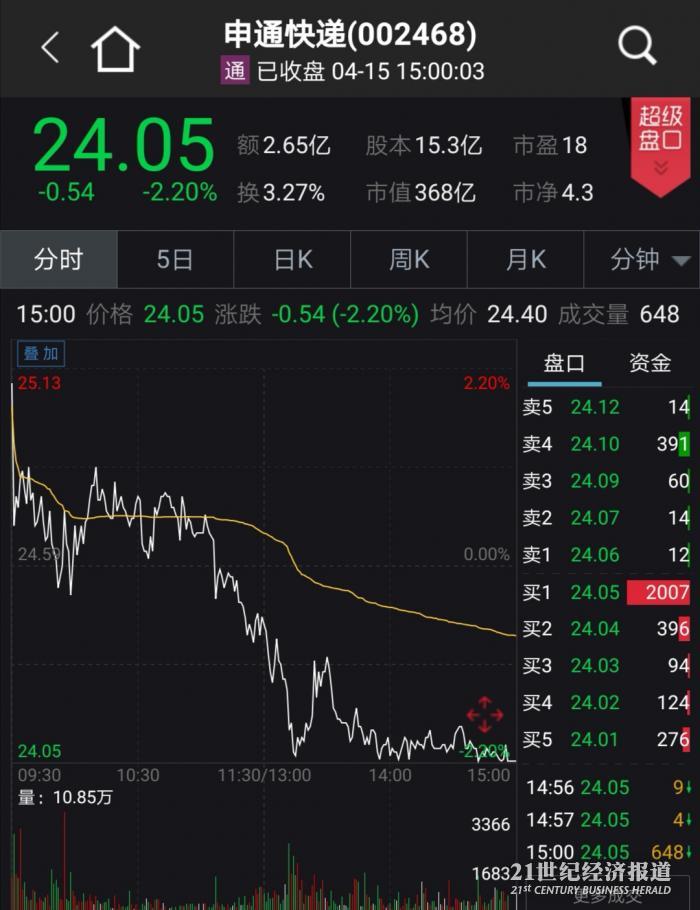The image size is (700, 910).
Task: Tap the 叠加 overlay button
Action: pos(42,353)
